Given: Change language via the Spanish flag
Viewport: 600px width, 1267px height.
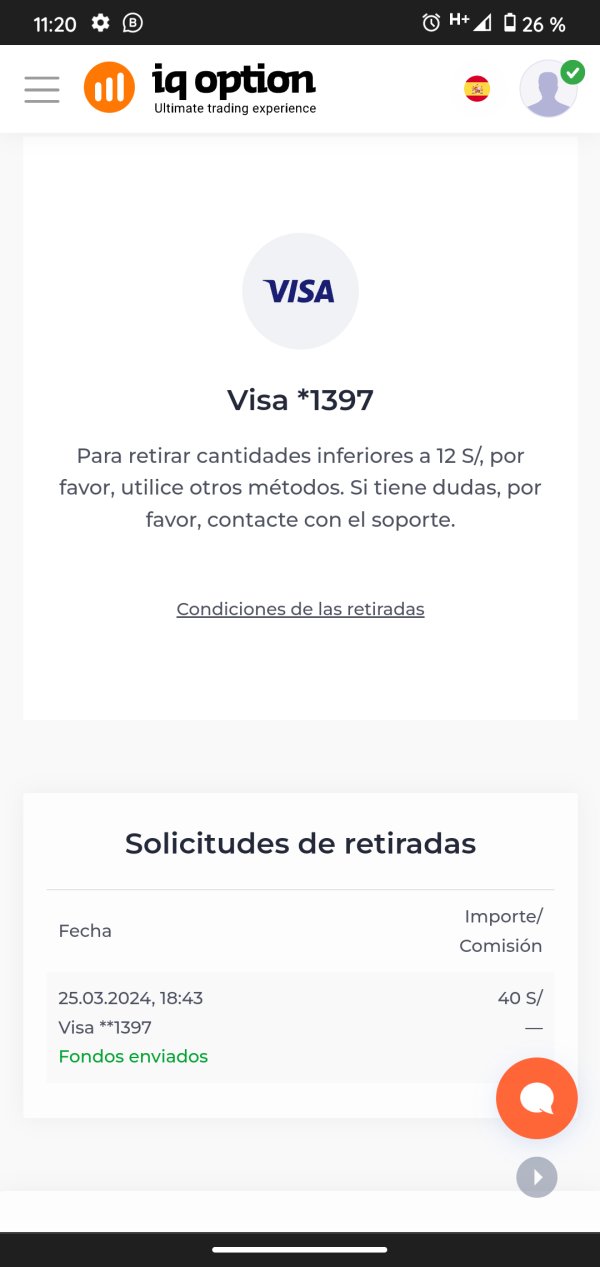Looking at the screenshot, I should pyautogui.click(x=477, y=89).
